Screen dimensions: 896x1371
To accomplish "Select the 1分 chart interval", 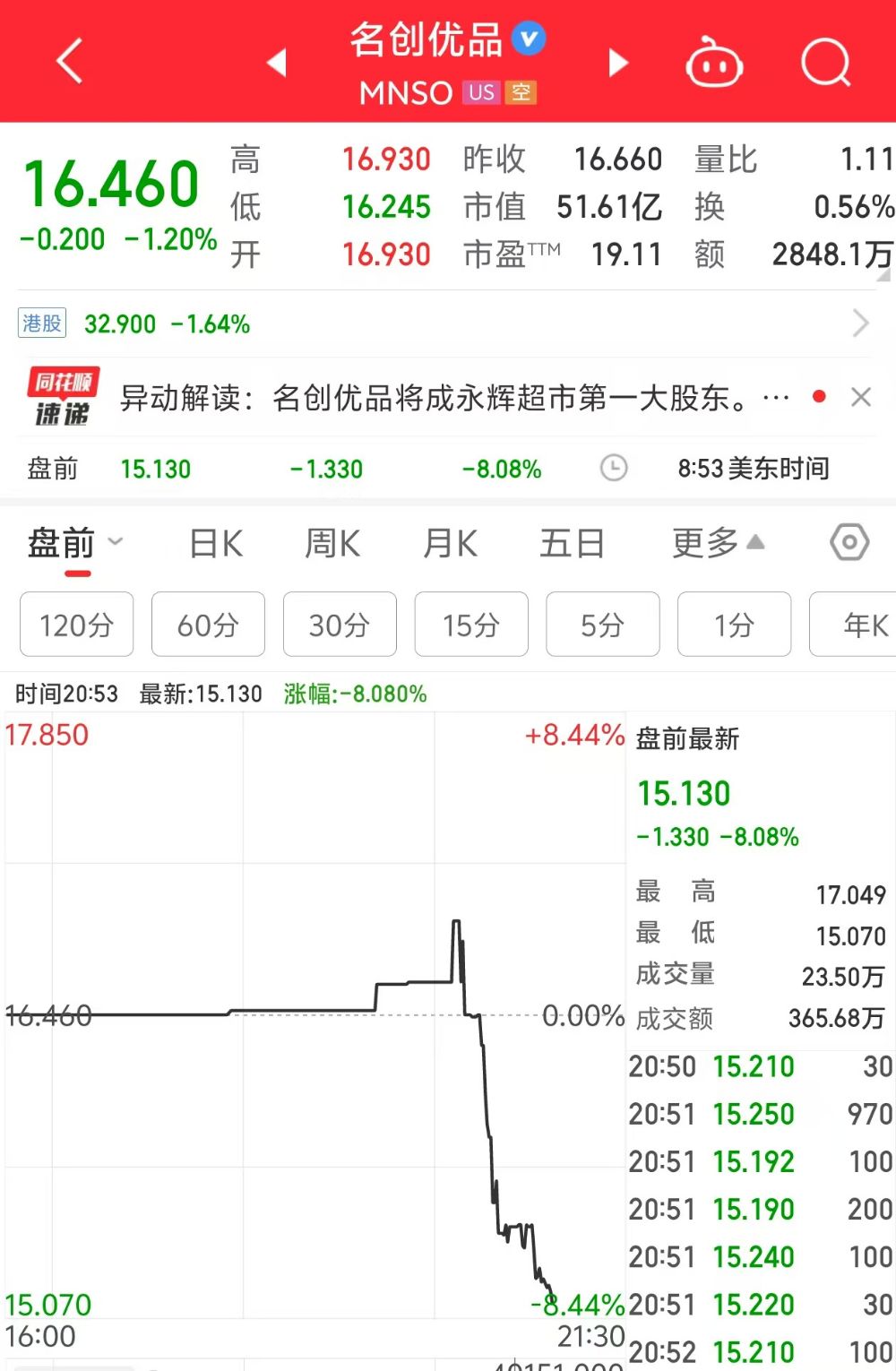I will tap(734, 625).
